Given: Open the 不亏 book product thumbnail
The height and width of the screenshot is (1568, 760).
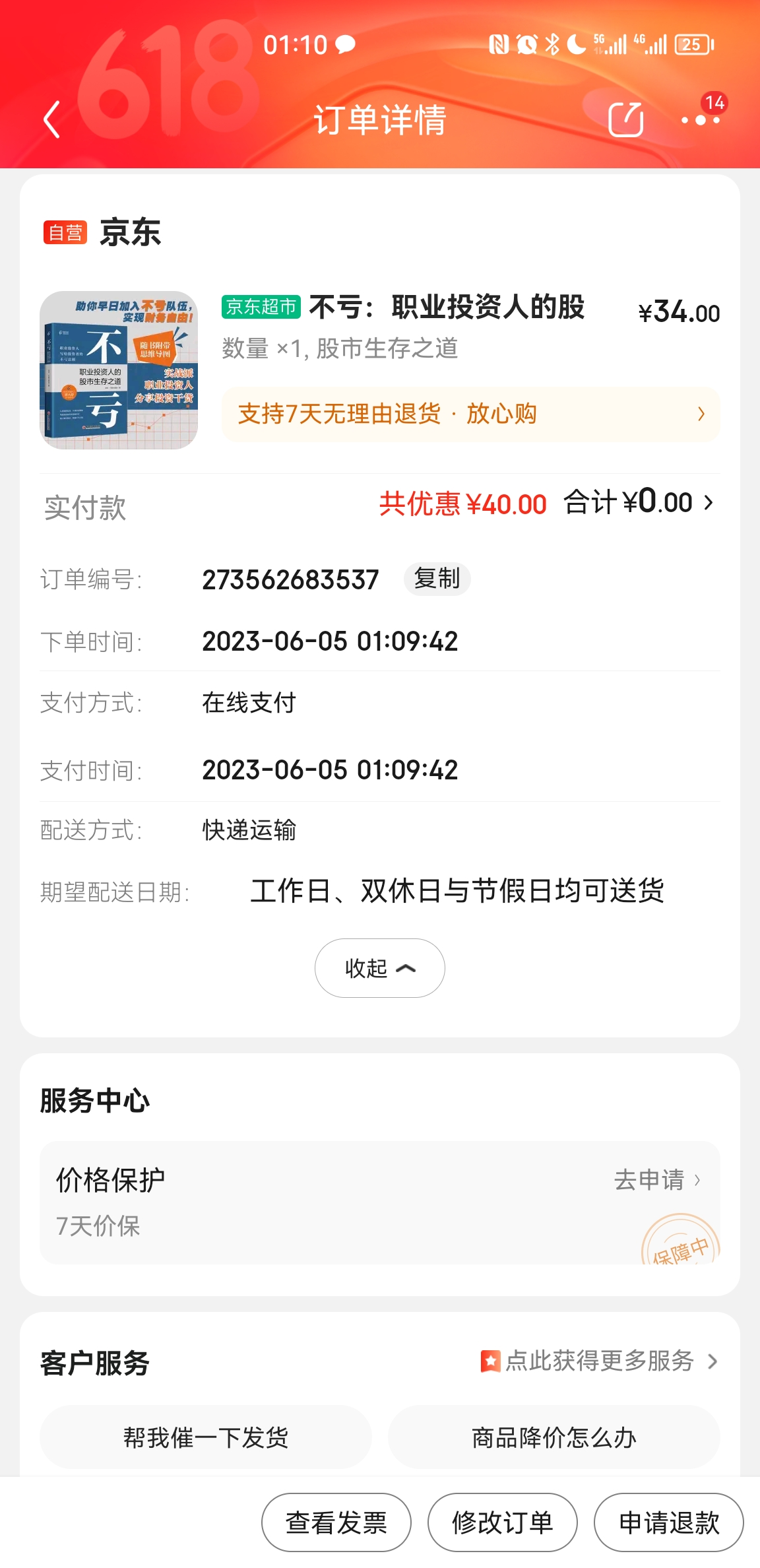Looking at the screenshot, I should (x=119, y=370).
